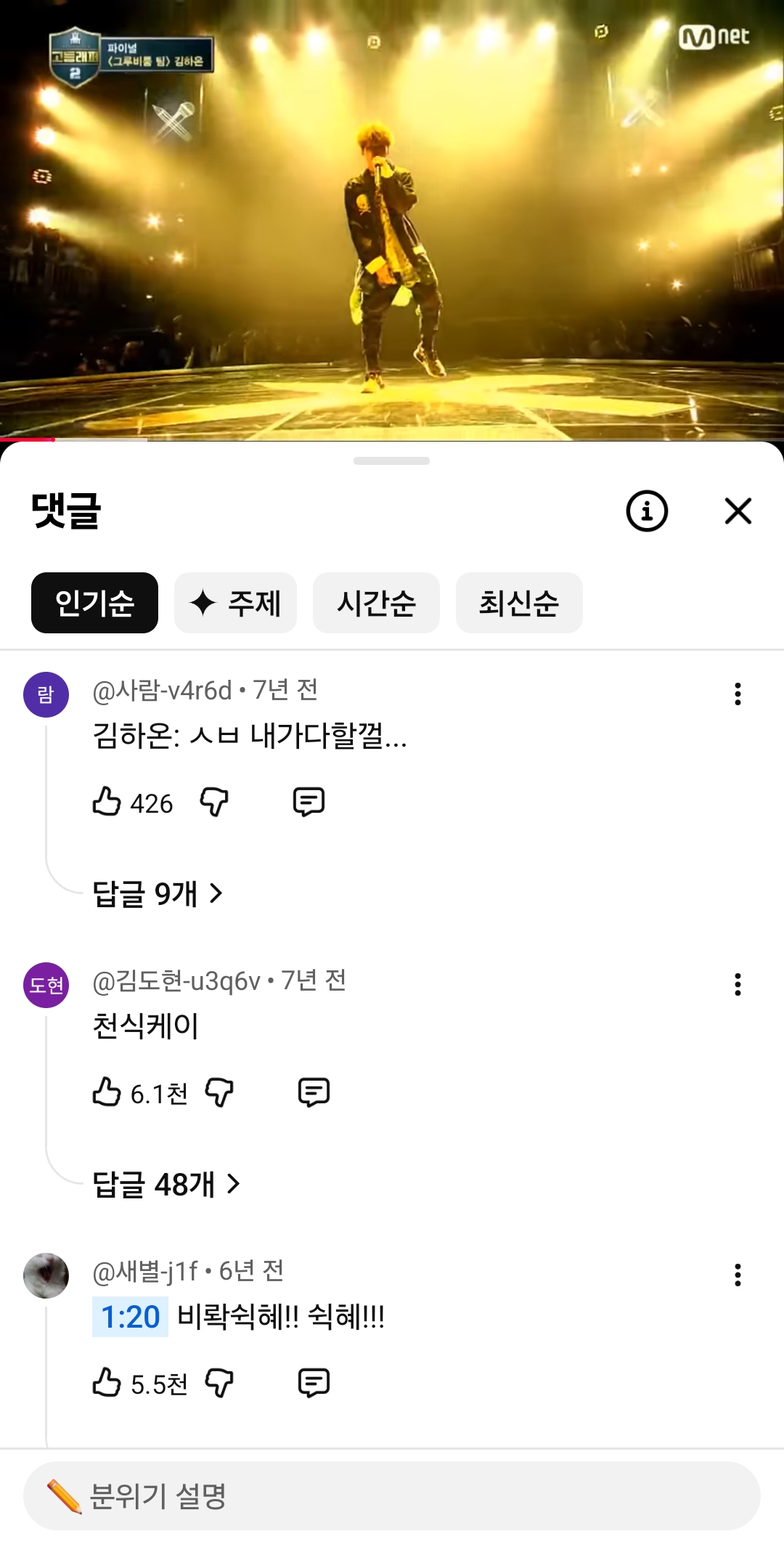Open options menu for @사람-v4r6d's comment

click(x=738, y=694)
